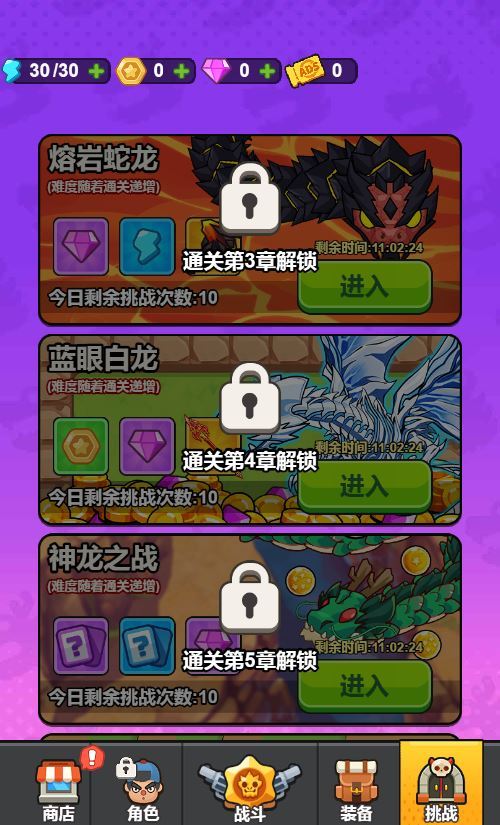Tap the pink gem reward in 熔岩蛇龙 card
This screenshot has width=500, height=825.
pos(81,246)
